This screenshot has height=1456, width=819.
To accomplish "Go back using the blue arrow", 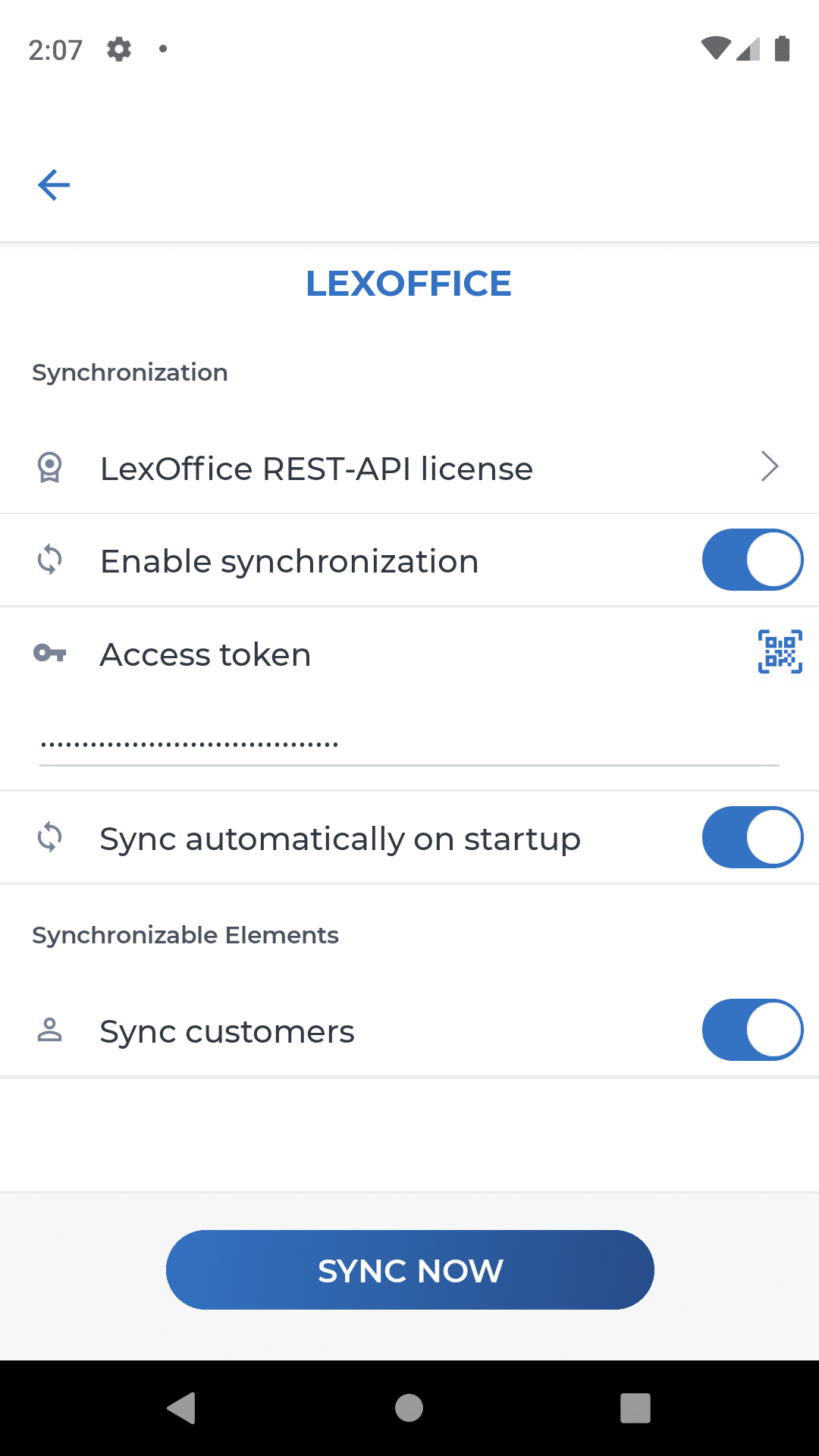I will coord(54,185).
